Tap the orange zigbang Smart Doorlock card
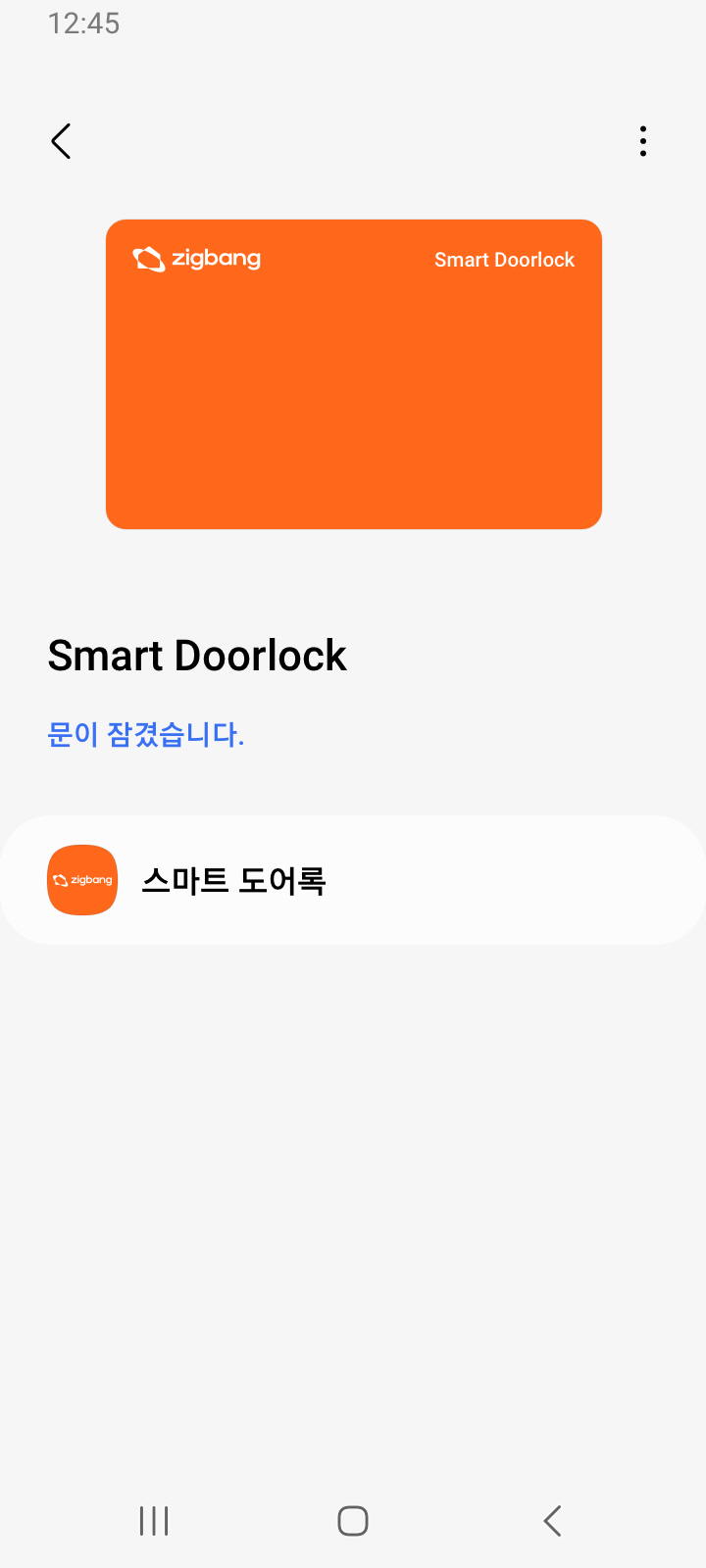 pyautogui.click(x=353, y=374)
